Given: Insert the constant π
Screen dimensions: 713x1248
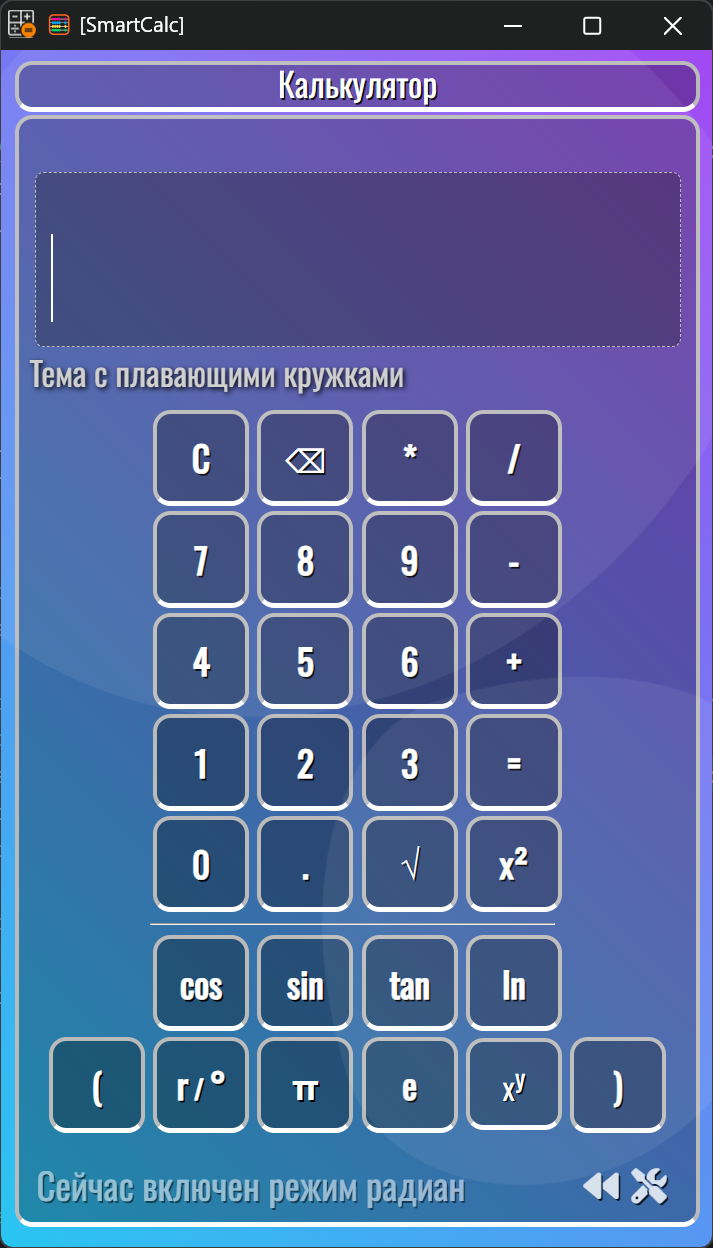Looking at the screenshot, I should (x=305, y=1086).
